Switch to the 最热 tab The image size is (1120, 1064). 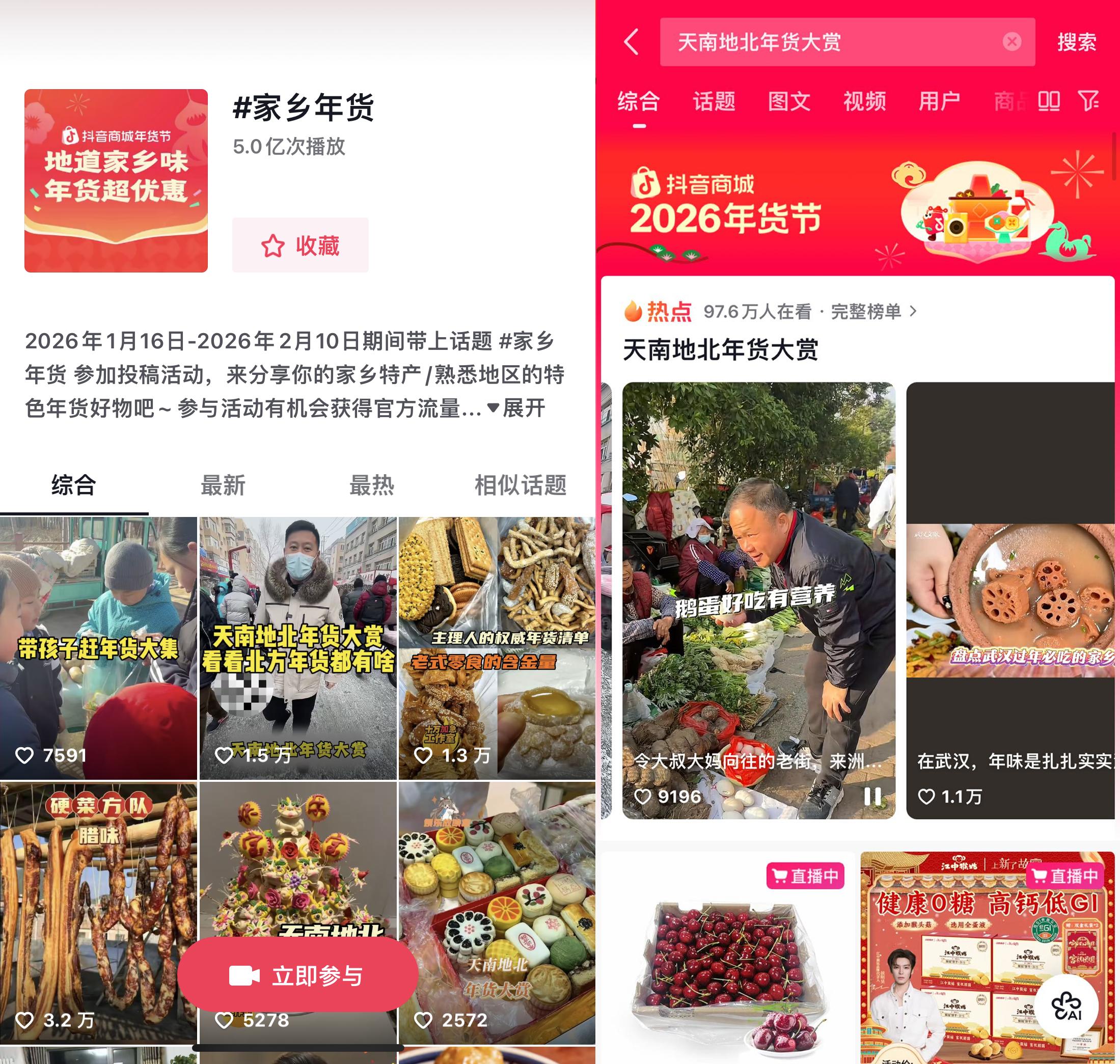(371, 485)
